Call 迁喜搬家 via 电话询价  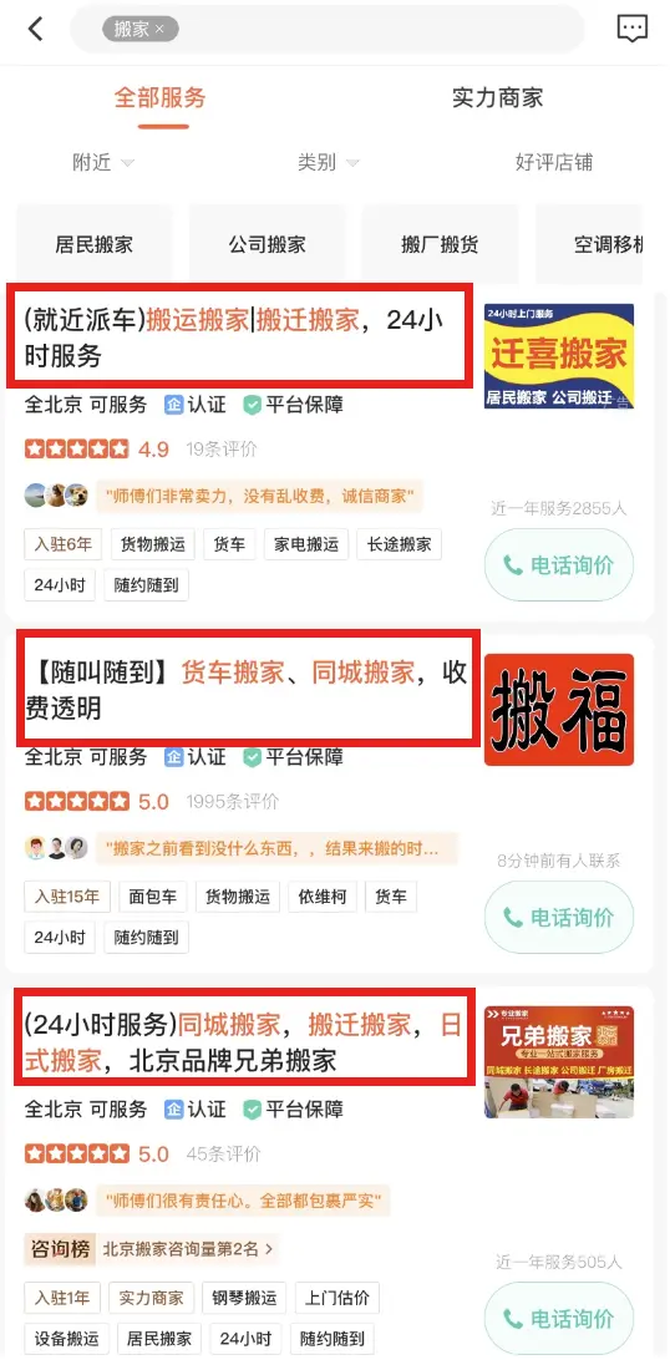(x=558, y=566)
